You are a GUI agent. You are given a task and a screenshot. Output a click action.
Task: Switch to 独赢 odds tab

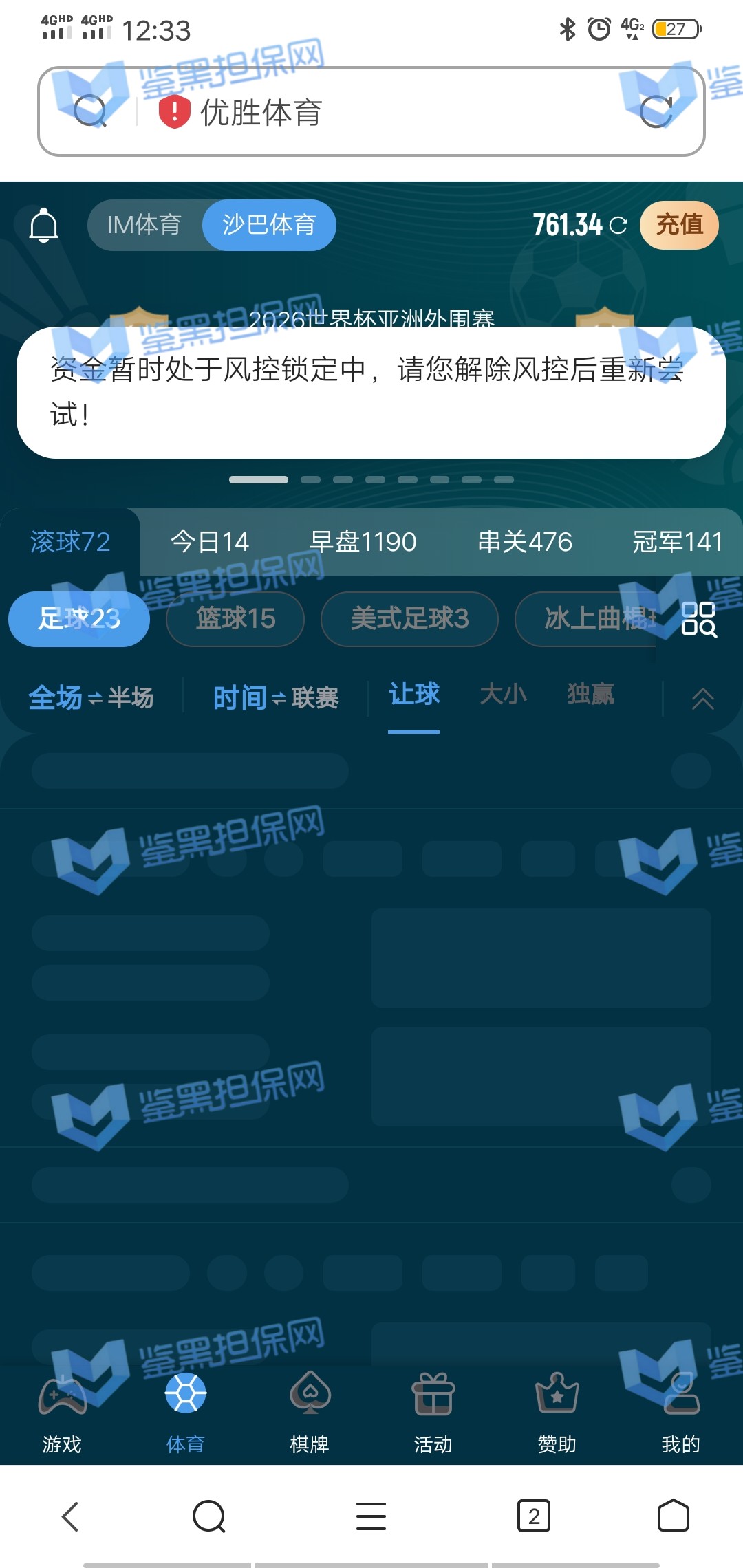tap(590, 695)
